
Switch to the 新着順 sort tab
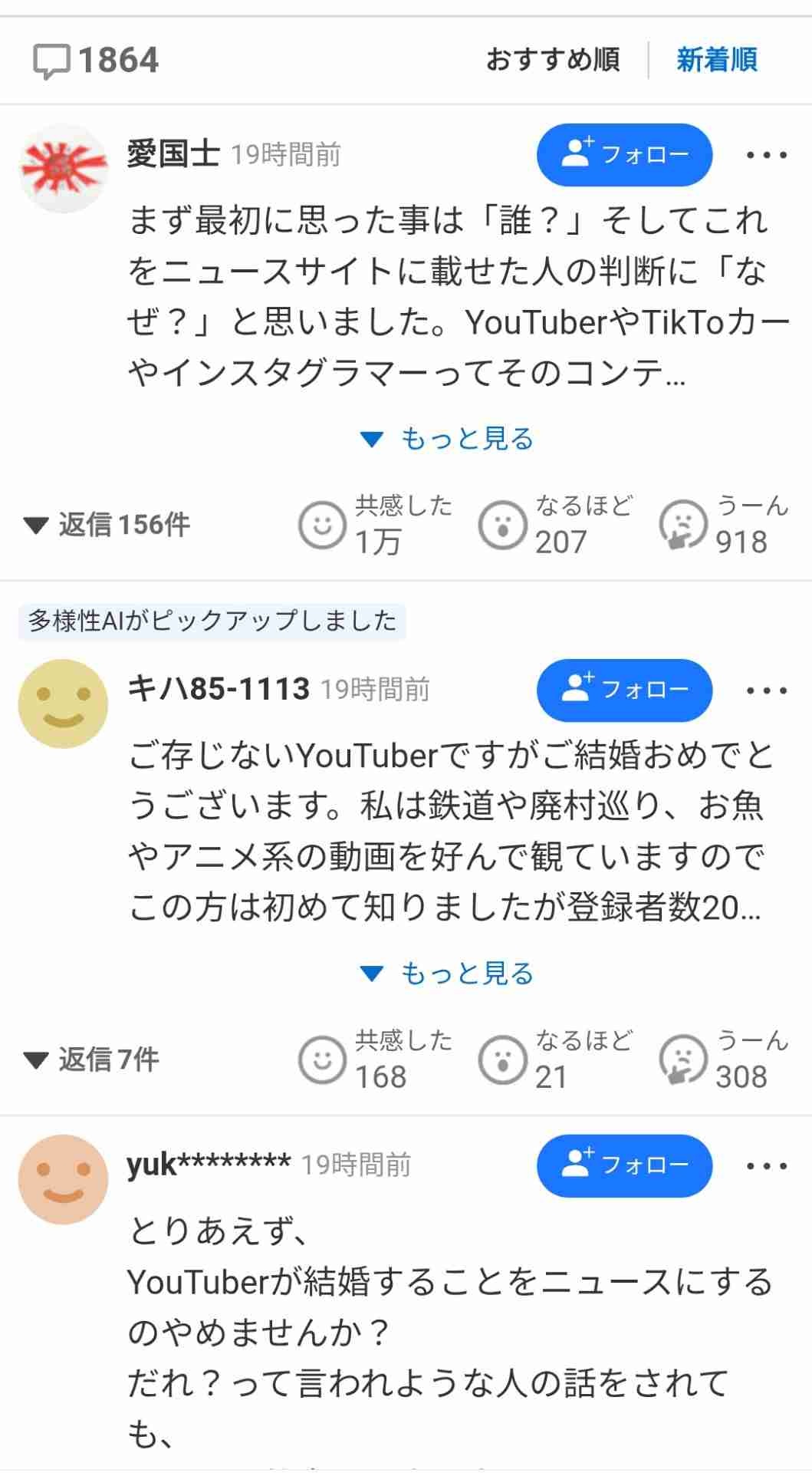click(715, 61)
